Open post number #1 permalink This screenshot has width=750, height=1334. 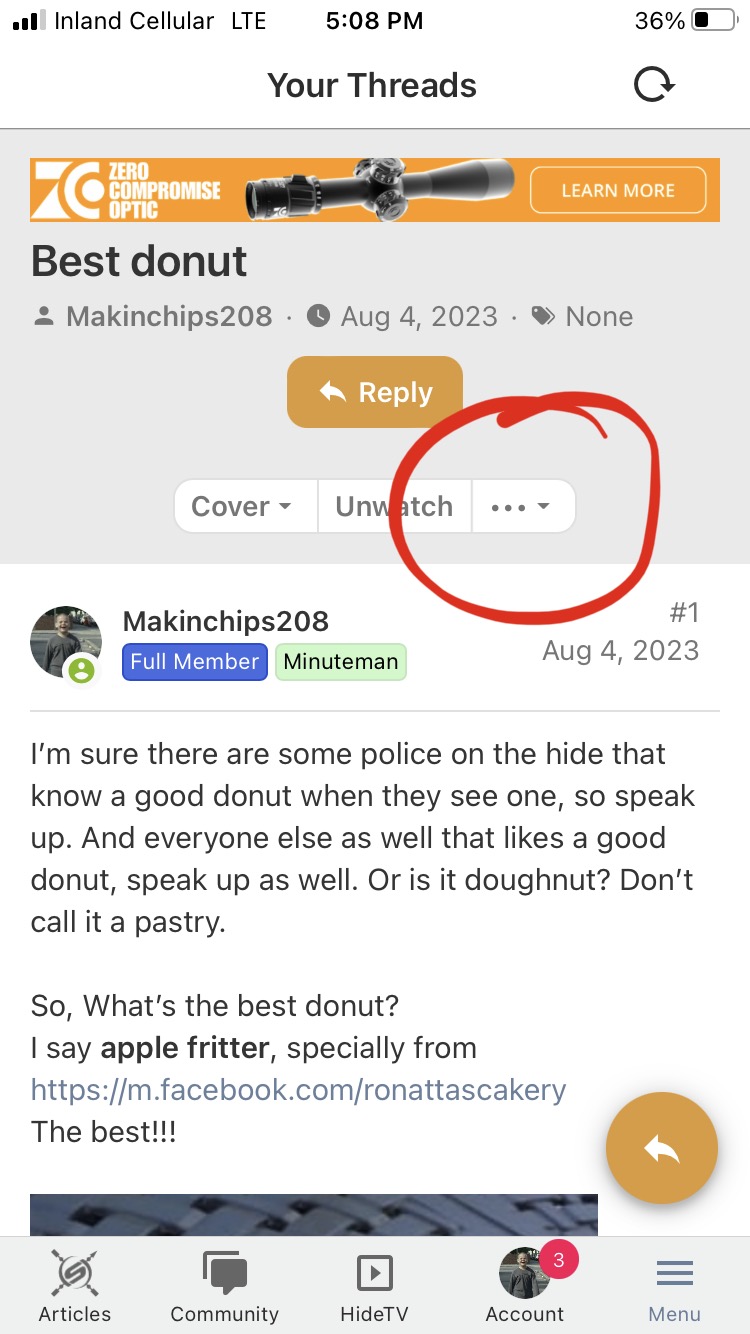[683, 612]
